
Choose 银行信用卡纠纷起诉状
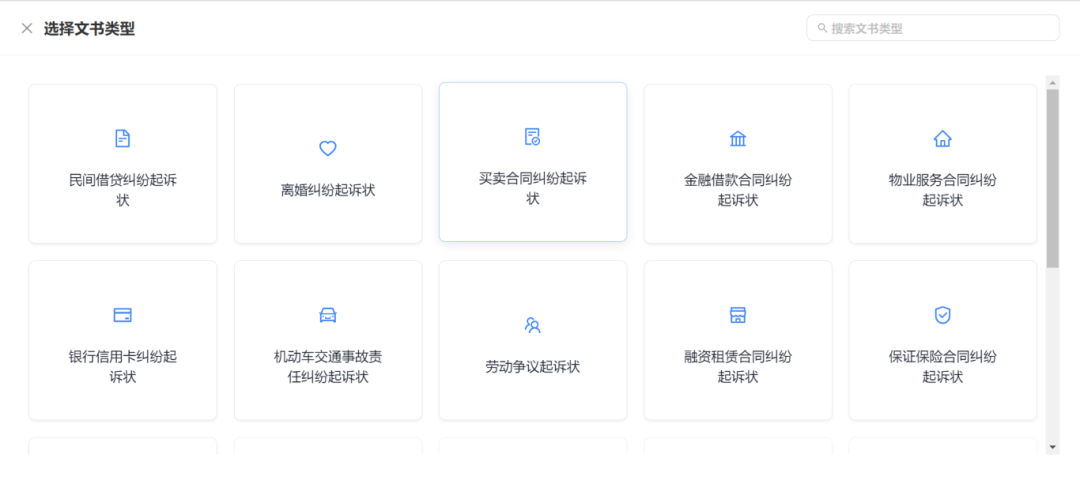point(123,340)
